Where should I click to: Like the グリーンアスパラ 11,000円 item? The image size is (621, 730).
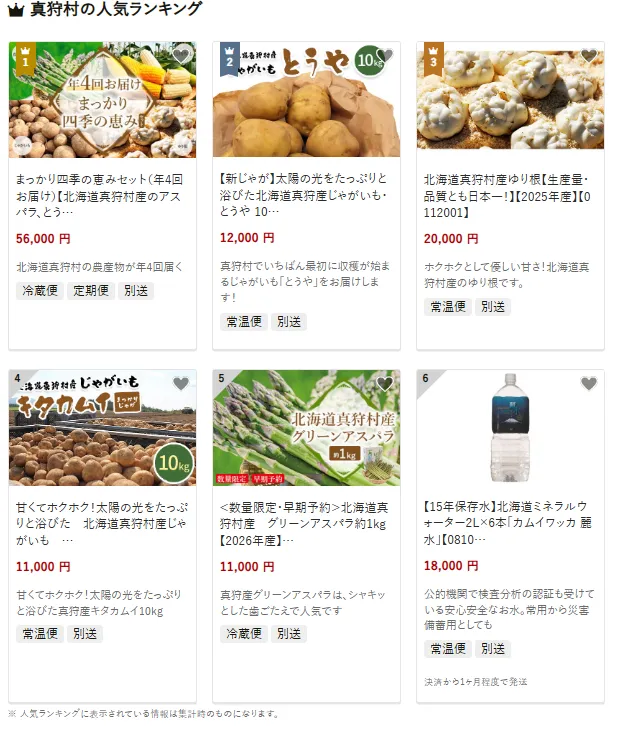point(385,384)
